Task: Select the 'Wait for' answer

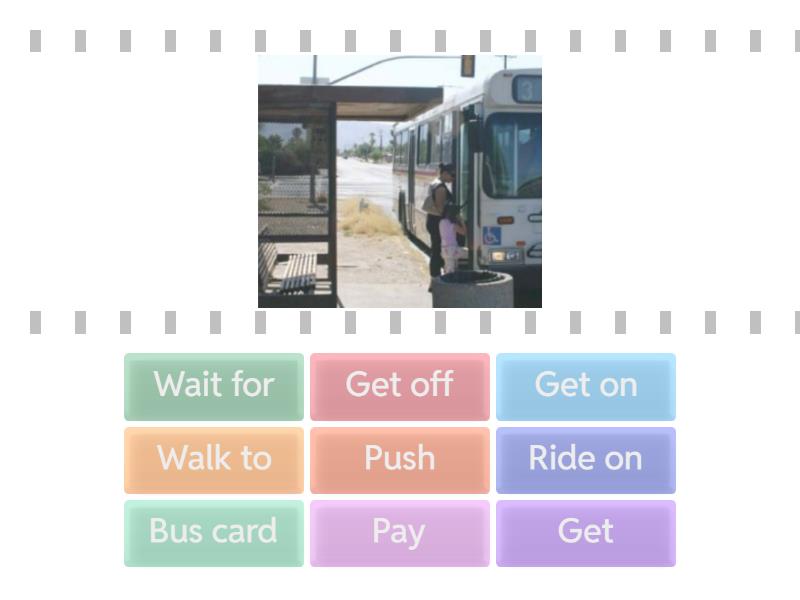Action: pyautogui.click(x=214, y=386)
